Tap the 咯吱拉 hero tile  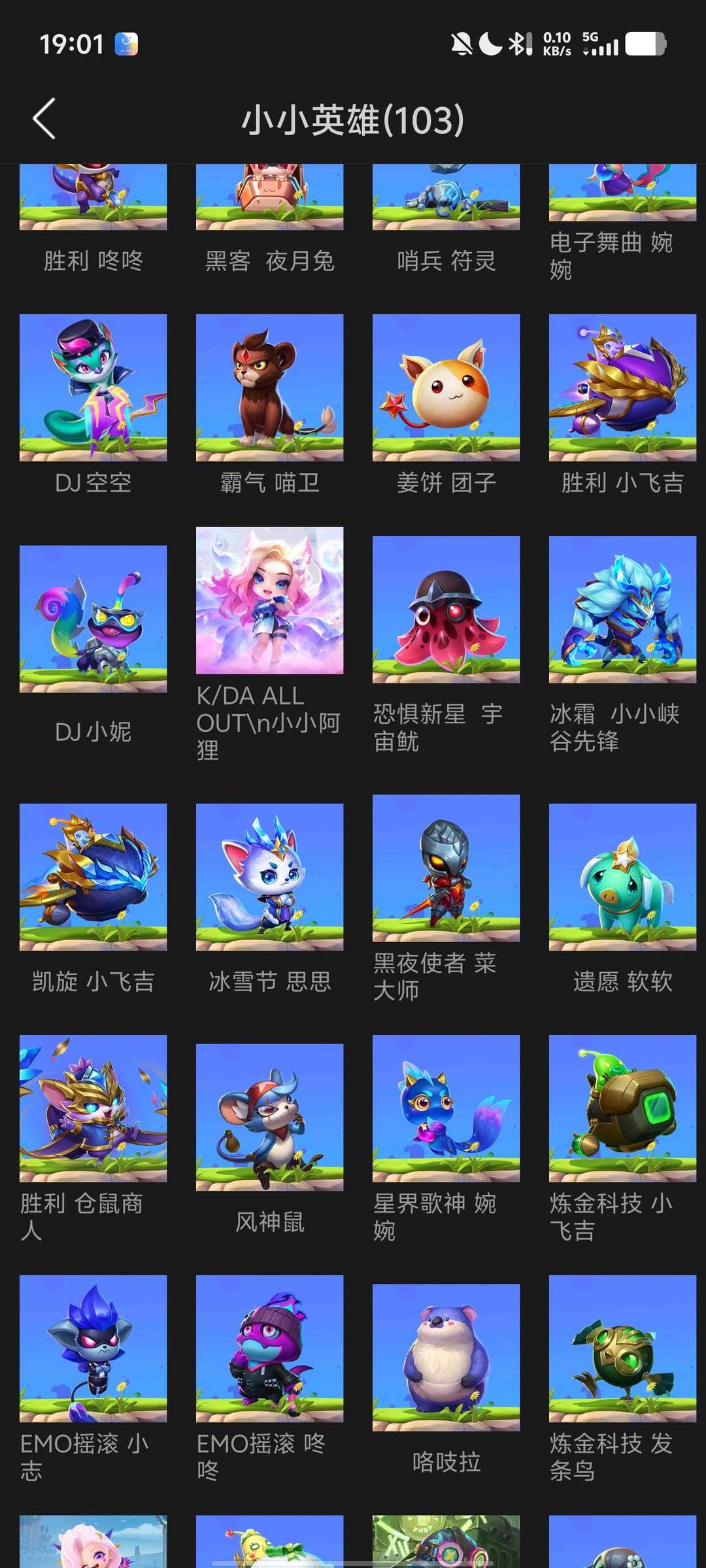click(x=446, y=1358)
